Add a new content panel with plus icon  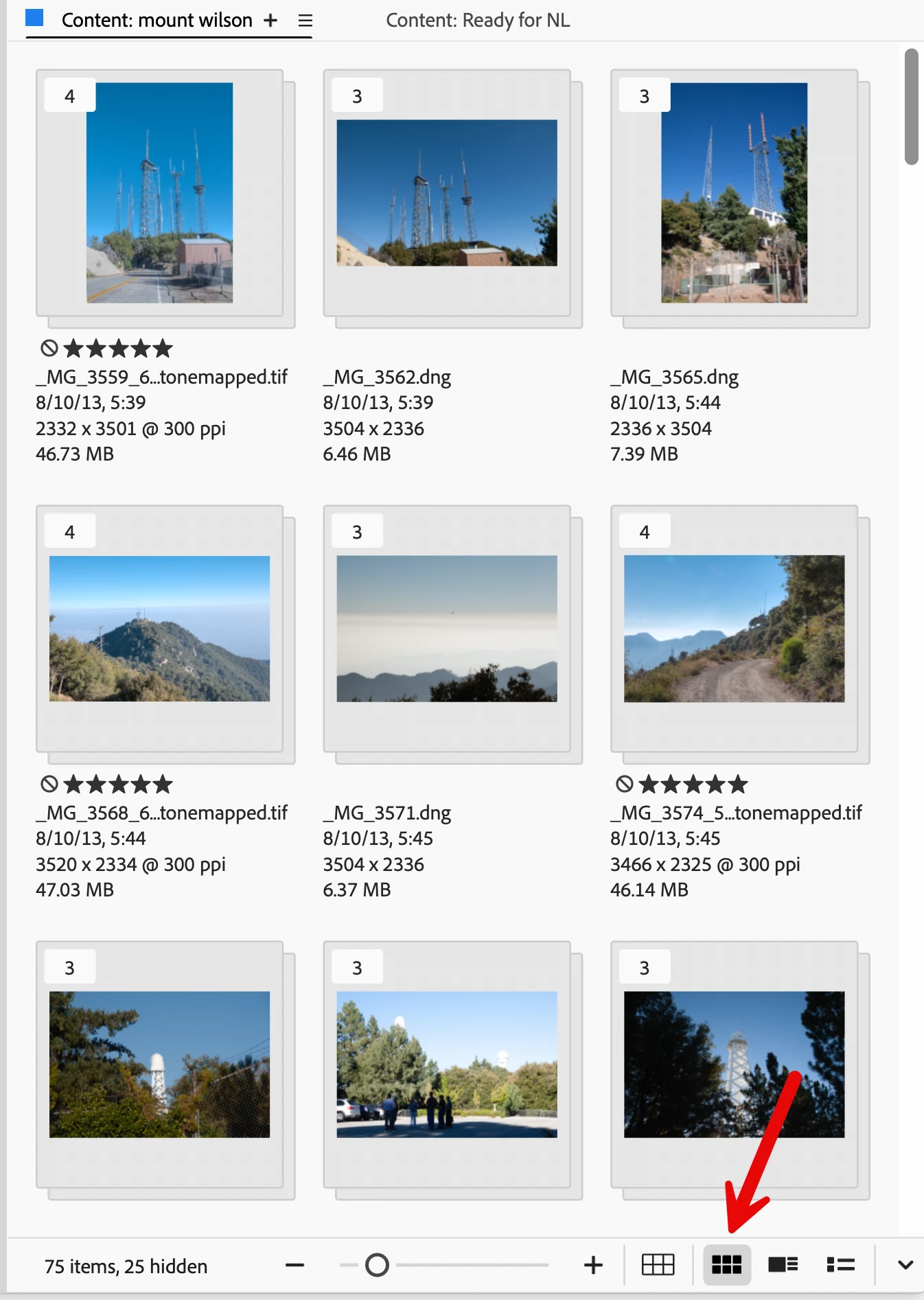[270, 21]
